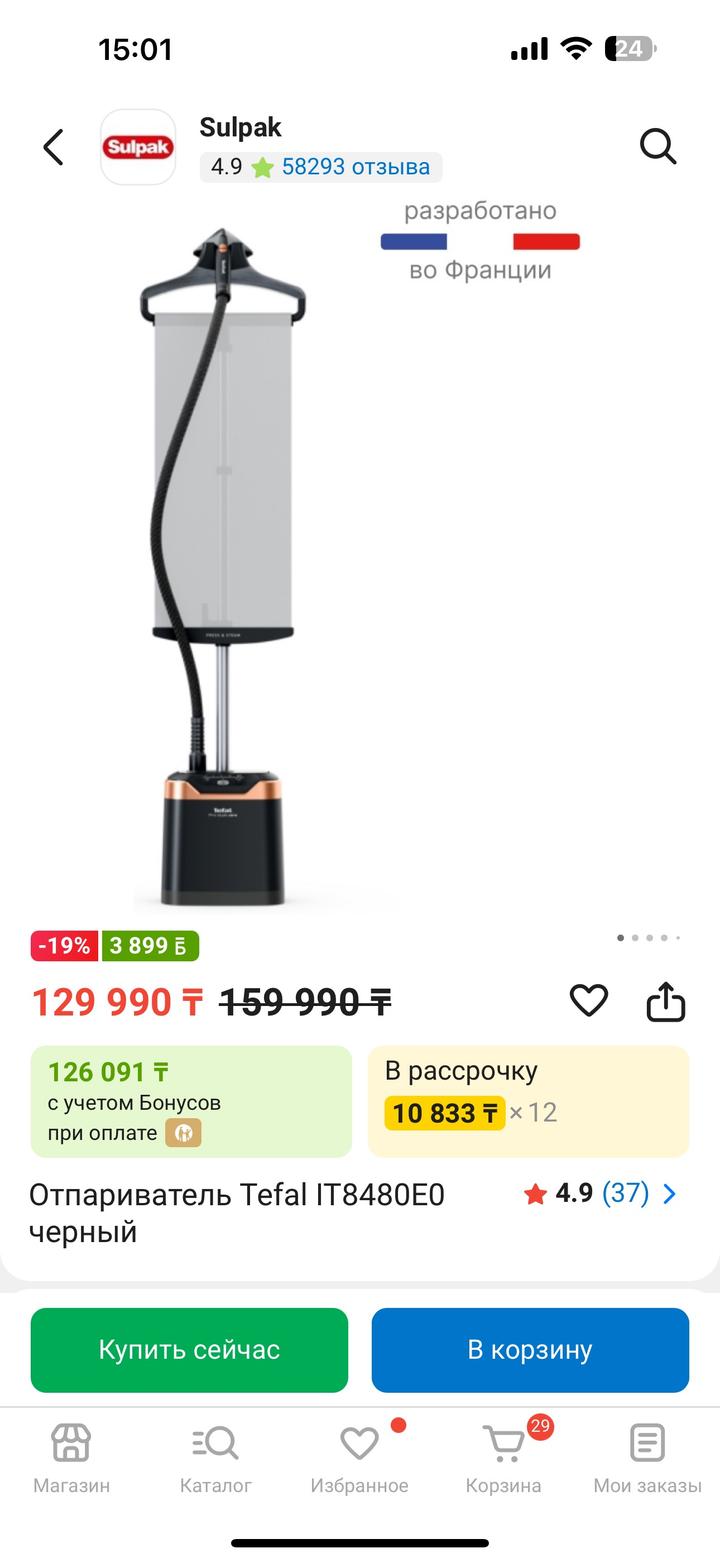The image size is (720, 1561).
Task: Open the 126 091 ₸ bonus price offer
Action: click(x=191, y=1101)
